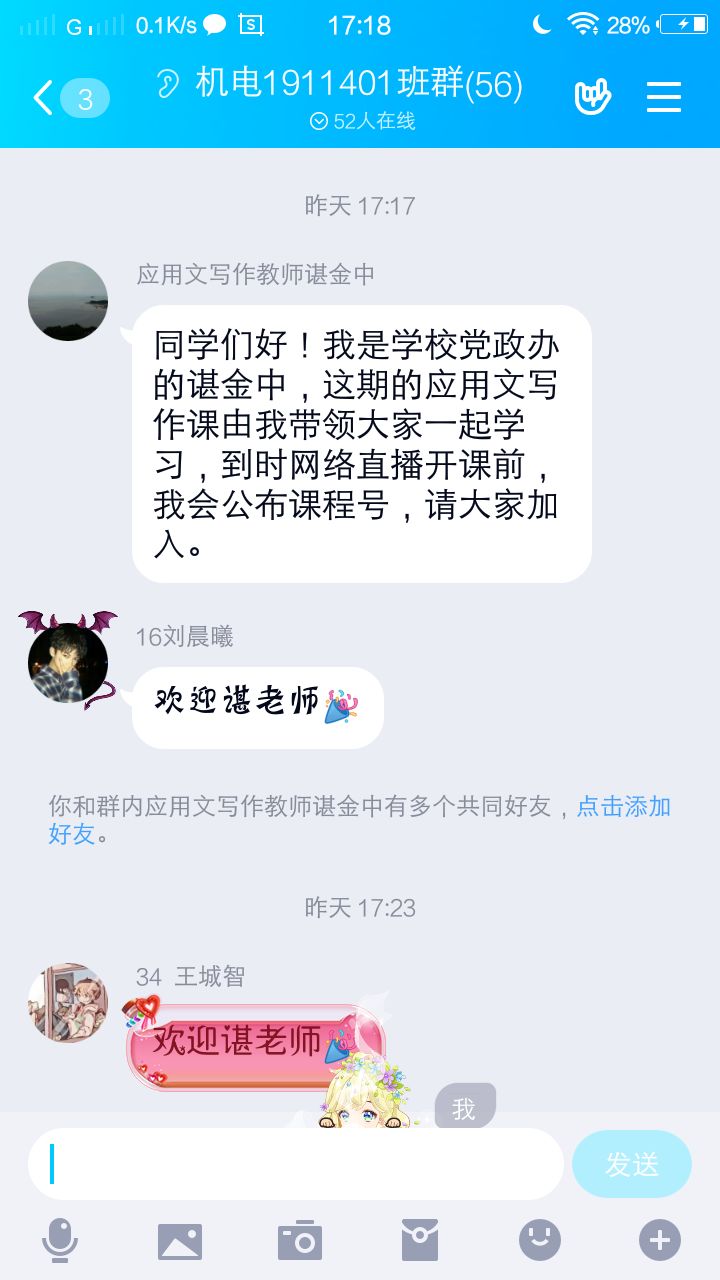The height and width of the screenshot is (1280, 720).
Task: Tap the 发送 send button
Action: [631, 1164]
